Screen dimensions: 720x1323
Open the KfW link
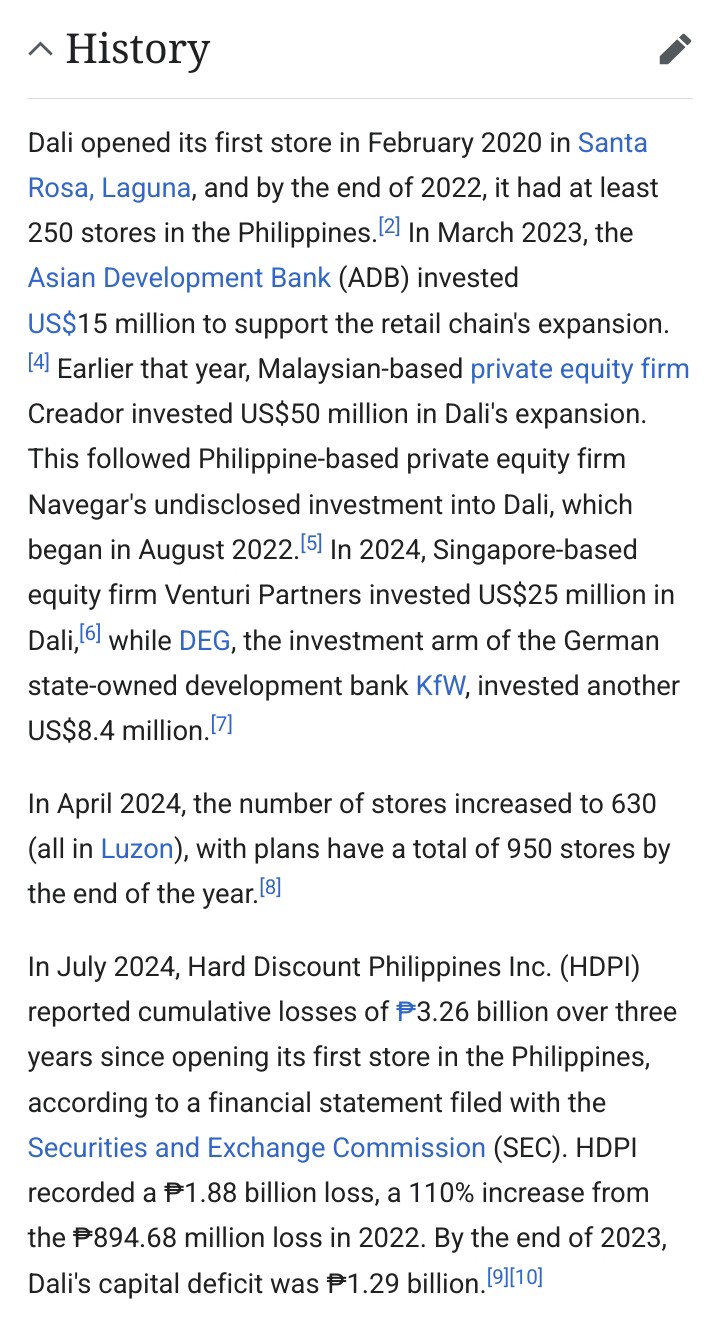point(440,686)
